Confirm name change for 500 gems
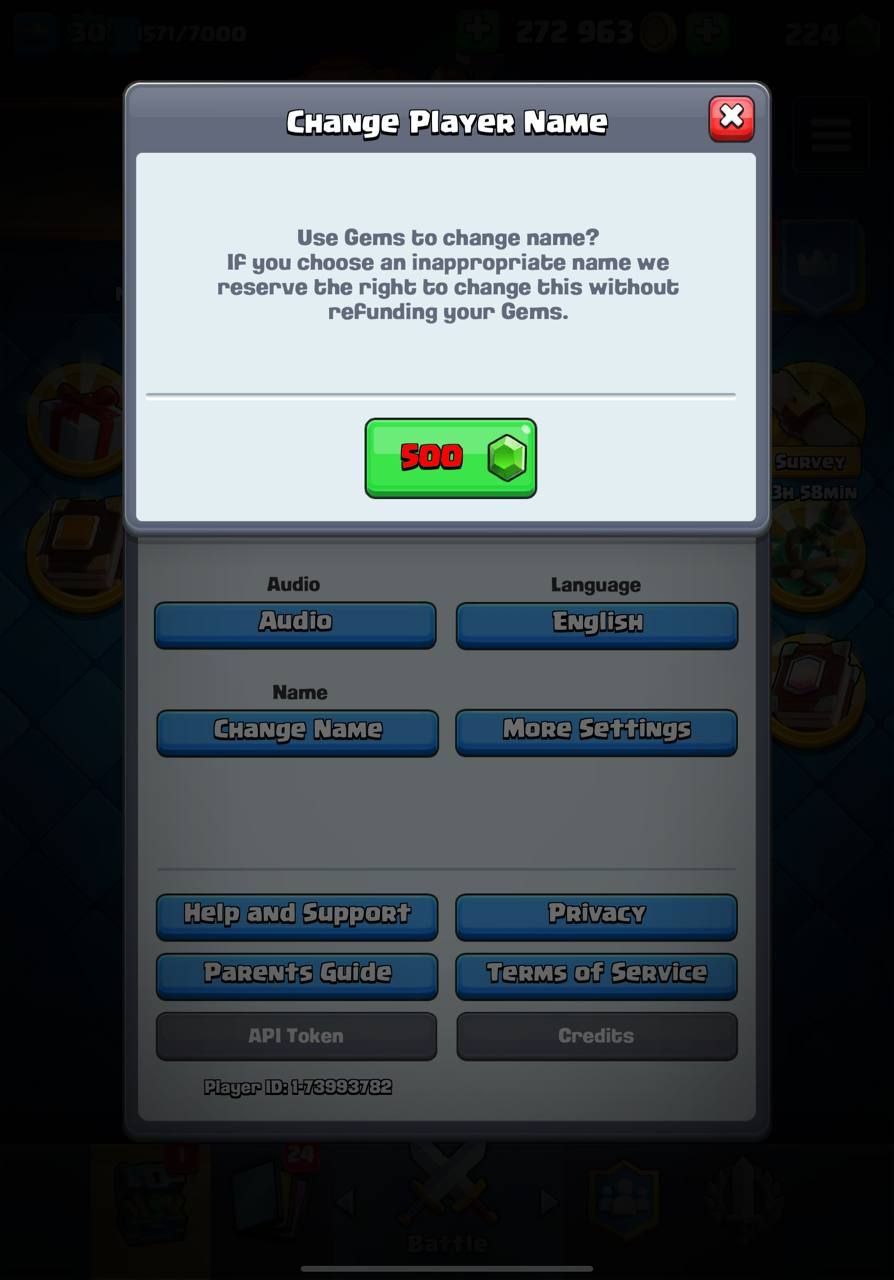894x1280 pixels. pos(450,458)
